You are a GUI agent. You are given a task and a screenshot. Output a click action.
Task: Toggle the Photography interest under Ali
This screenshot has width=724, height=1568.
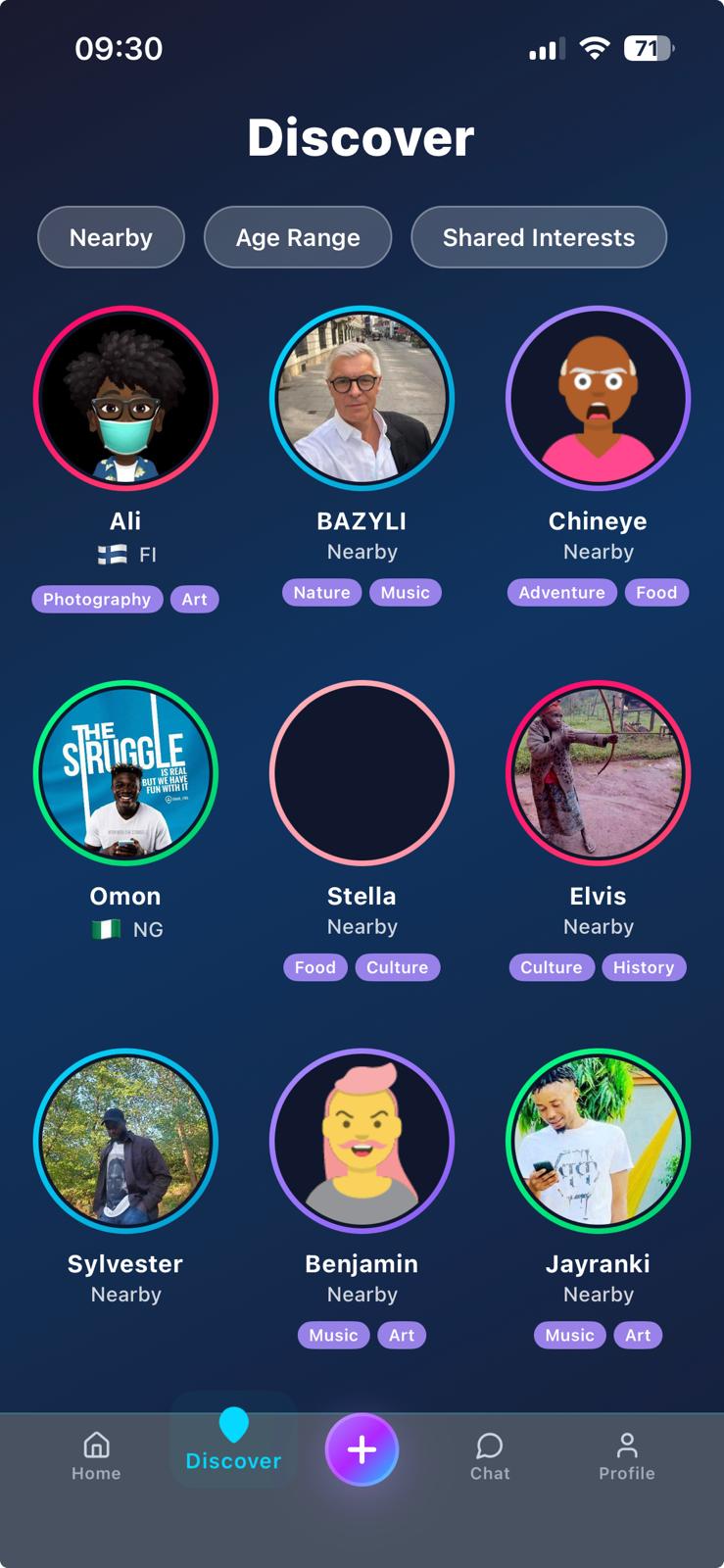coord(97,599)
